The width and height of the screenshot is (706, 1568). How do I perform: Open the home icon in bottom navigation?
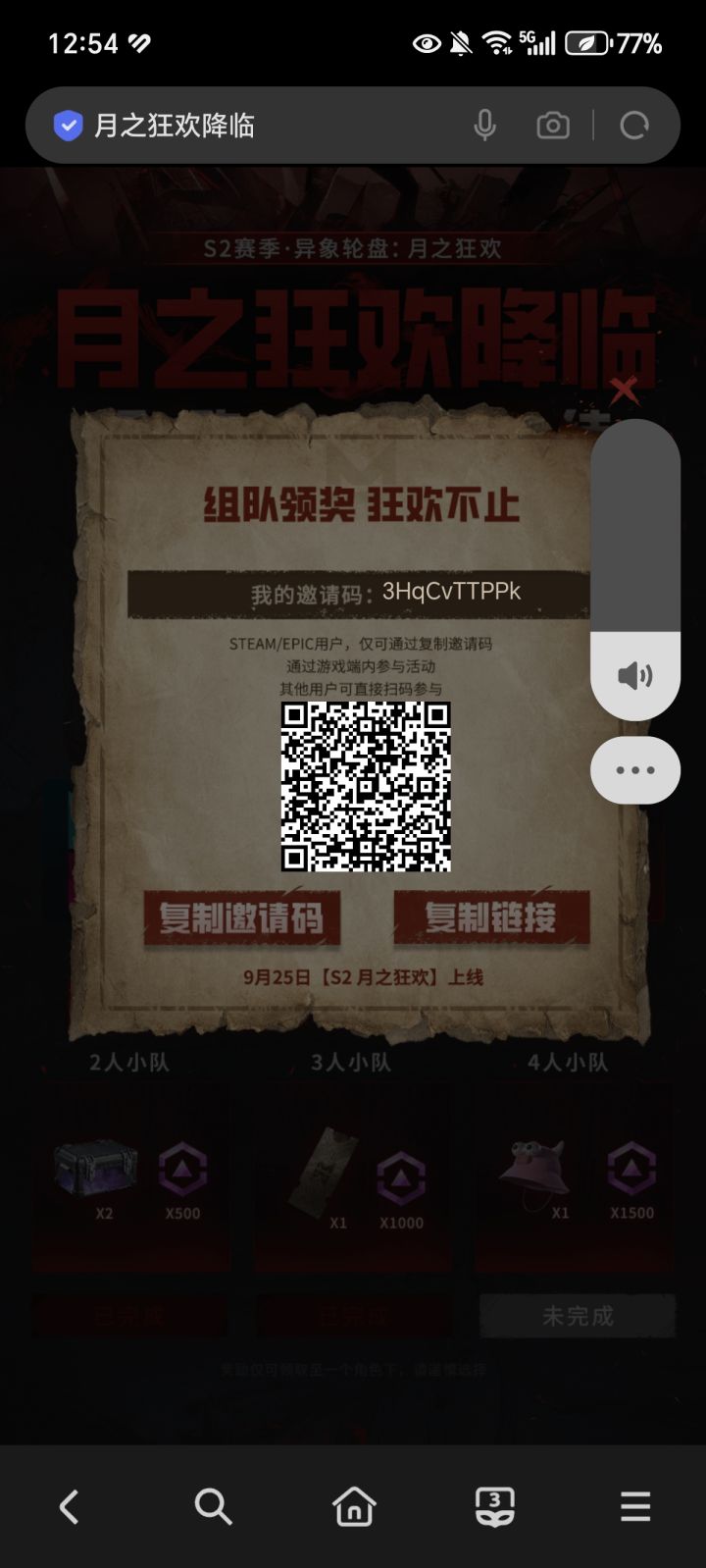point(354,1506)
